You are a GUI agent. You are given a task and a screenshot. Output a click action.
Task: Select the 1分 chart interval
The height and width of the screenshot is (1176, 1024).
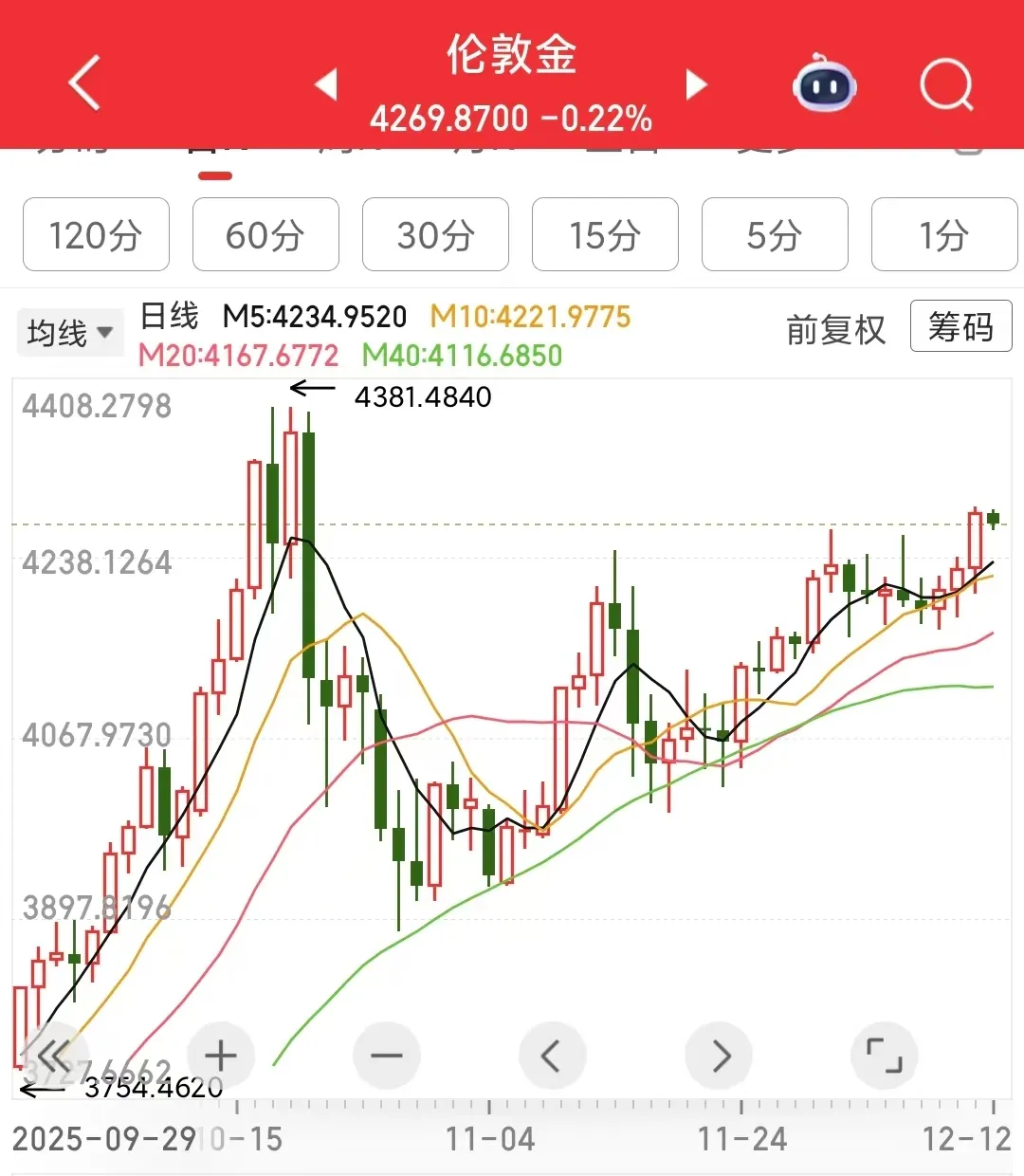click(x=943, y=234)
